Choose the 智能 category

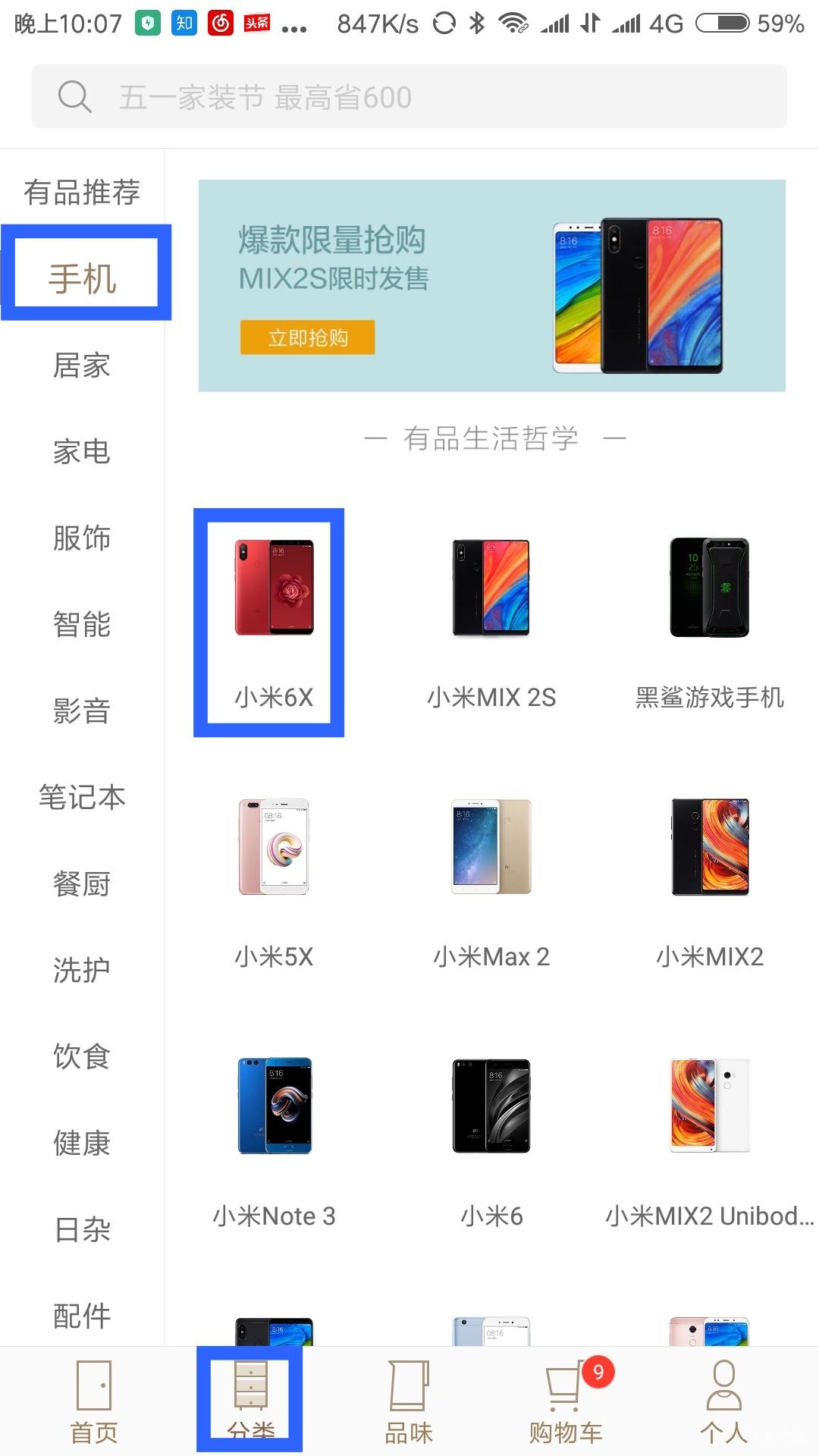[x=82, y=625]
